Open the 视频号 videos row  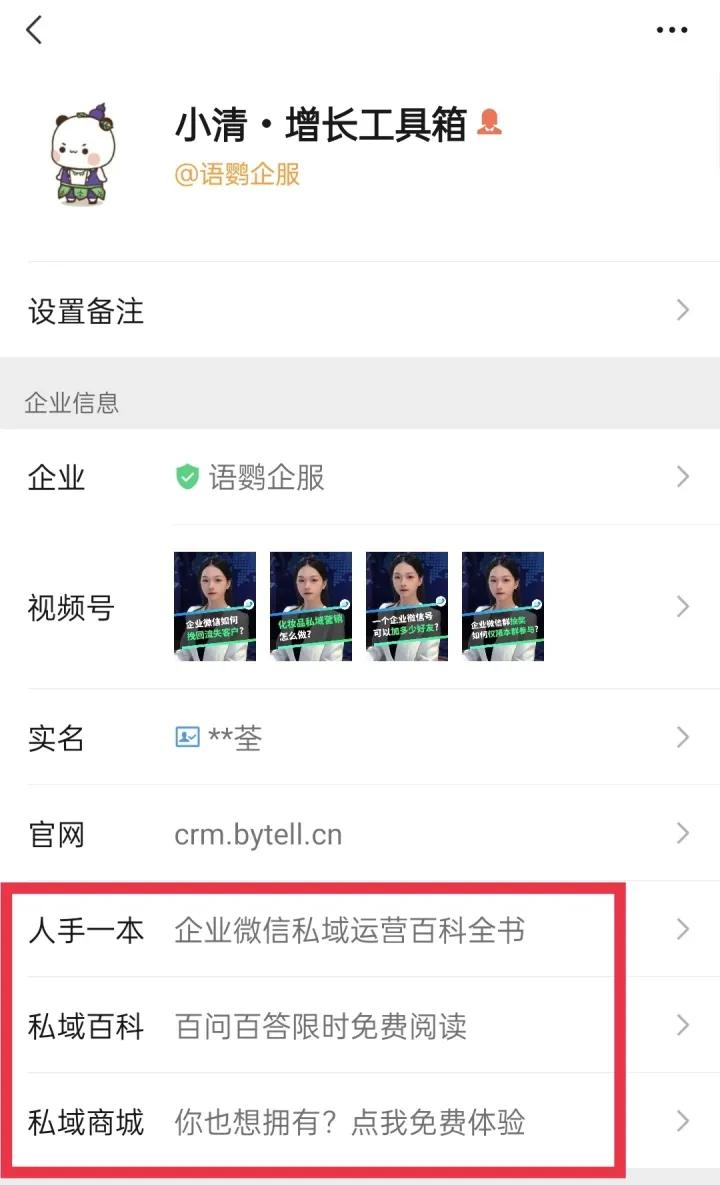click(x=360, y=607)
